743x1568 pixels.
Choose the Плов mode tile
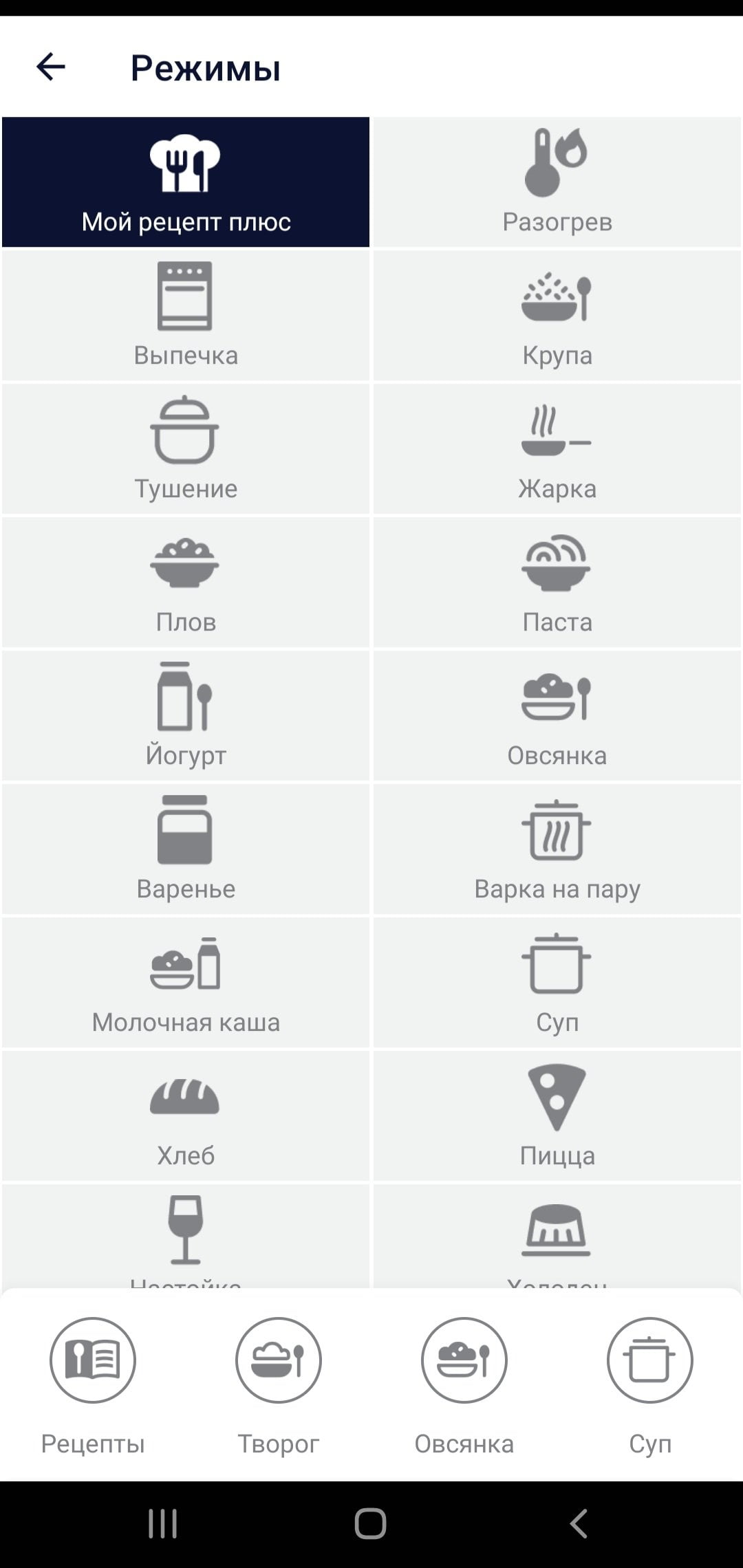coord(186,582)
